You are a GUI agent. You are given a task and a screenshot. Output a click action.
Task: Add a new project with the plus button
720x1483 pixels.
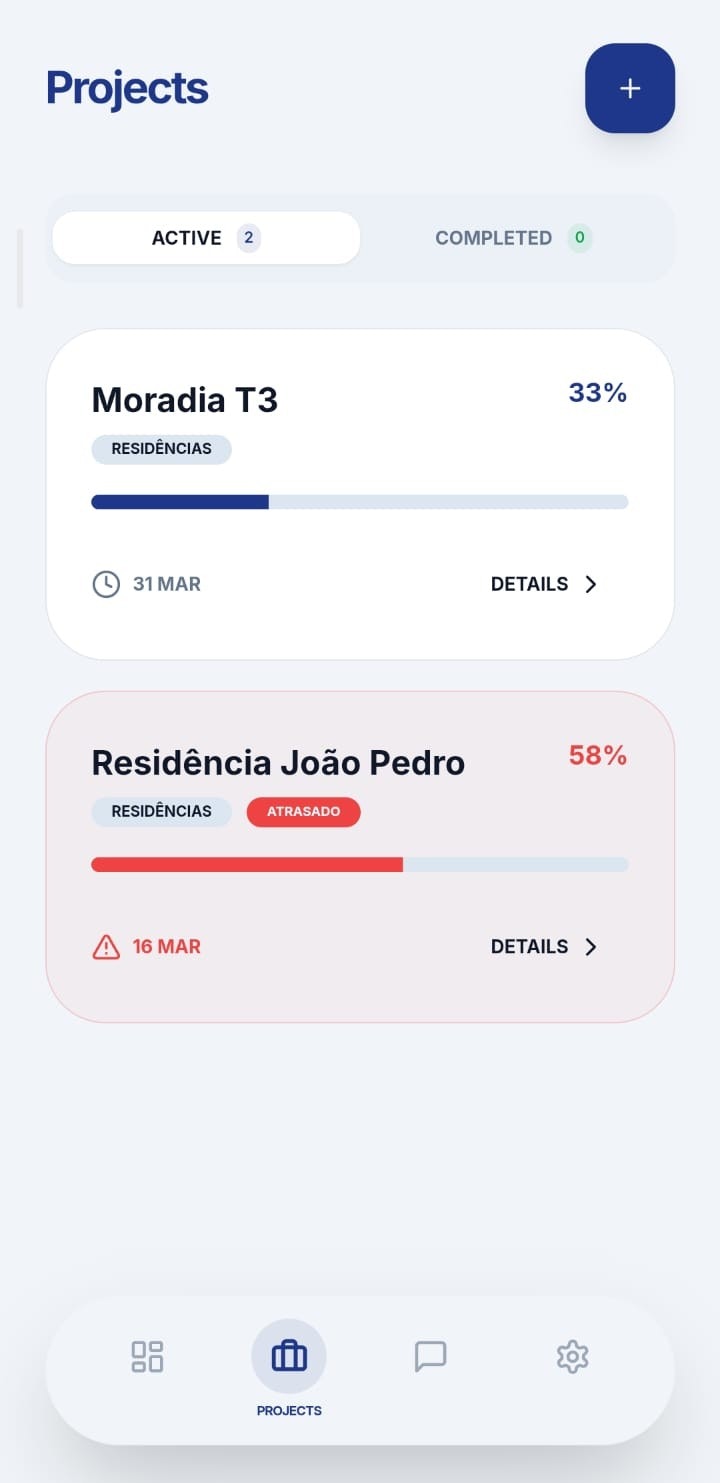pos(630,88)
